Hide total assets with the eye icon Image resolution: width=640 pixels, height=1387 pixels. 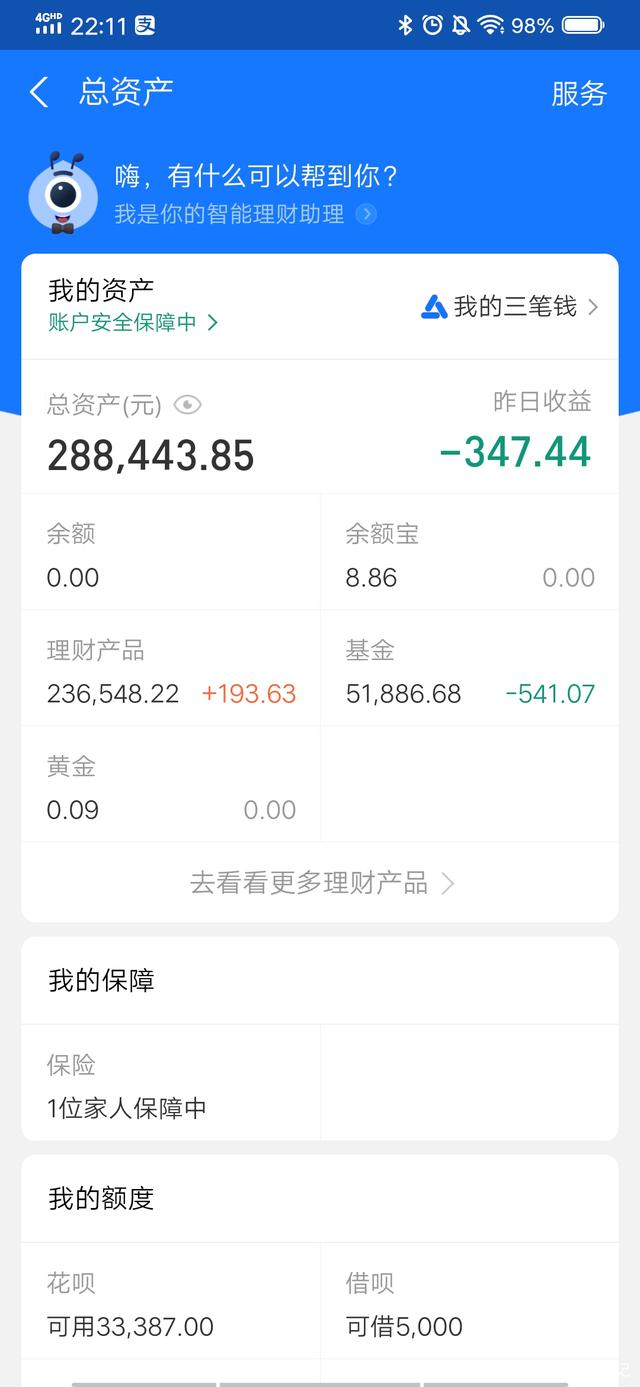(x=187, y=405)
